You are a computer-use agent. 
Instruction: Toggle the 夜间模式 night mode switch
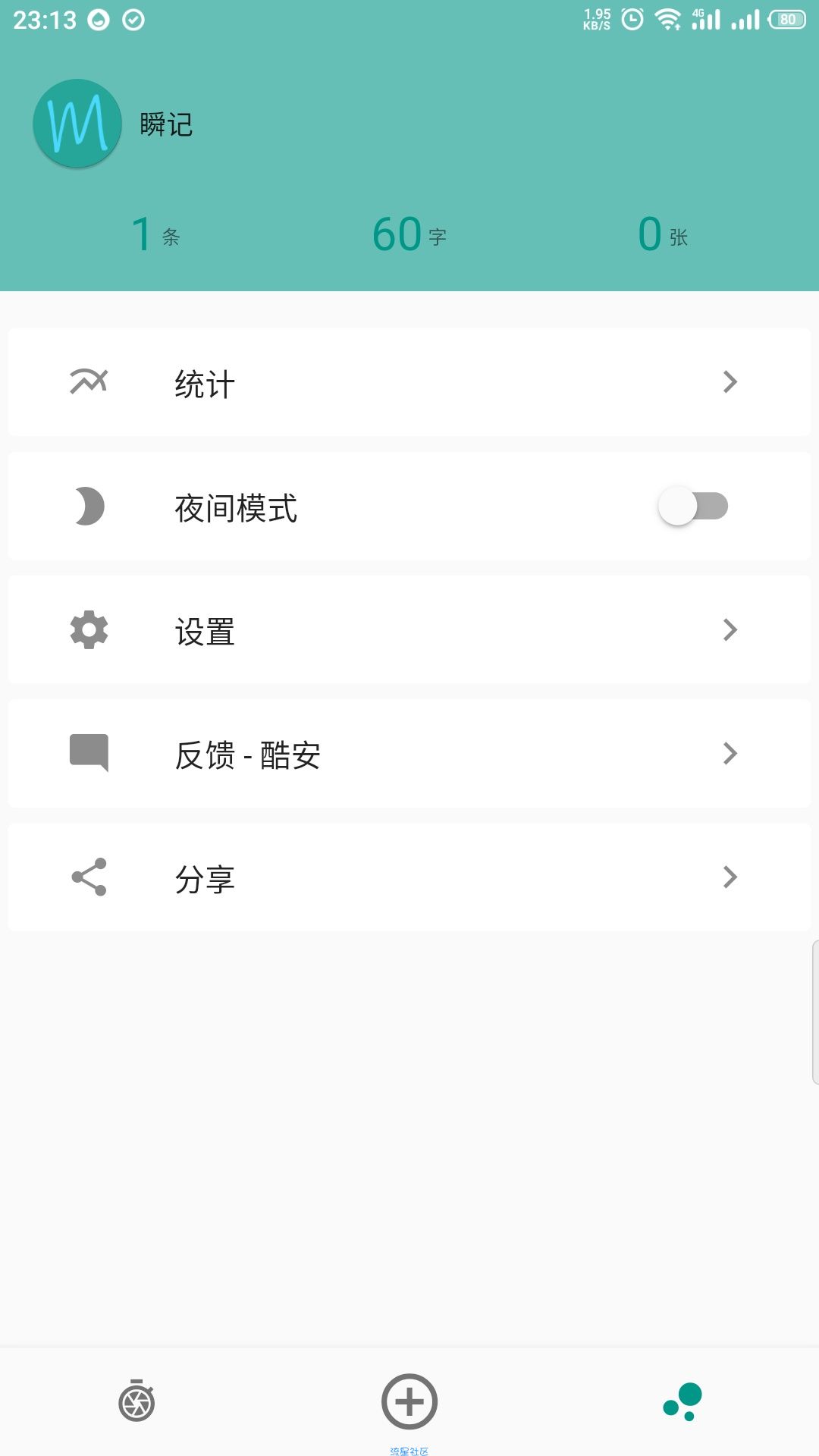(x=693, y=507)
